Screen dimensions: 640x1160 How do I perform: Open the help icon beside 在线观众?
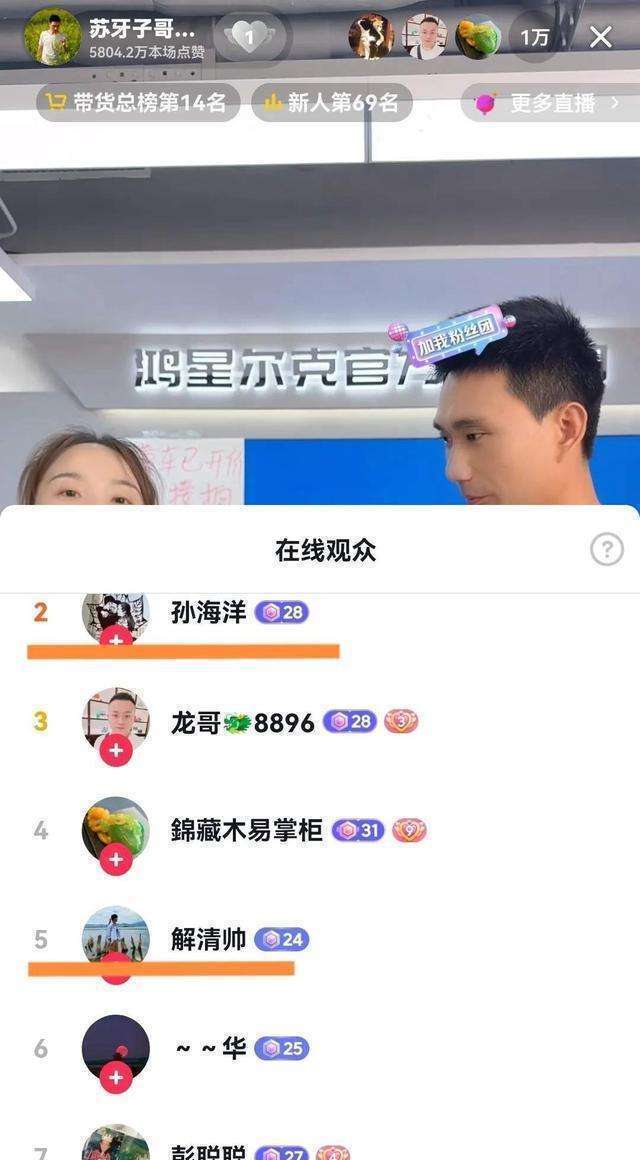click(606, 549)
